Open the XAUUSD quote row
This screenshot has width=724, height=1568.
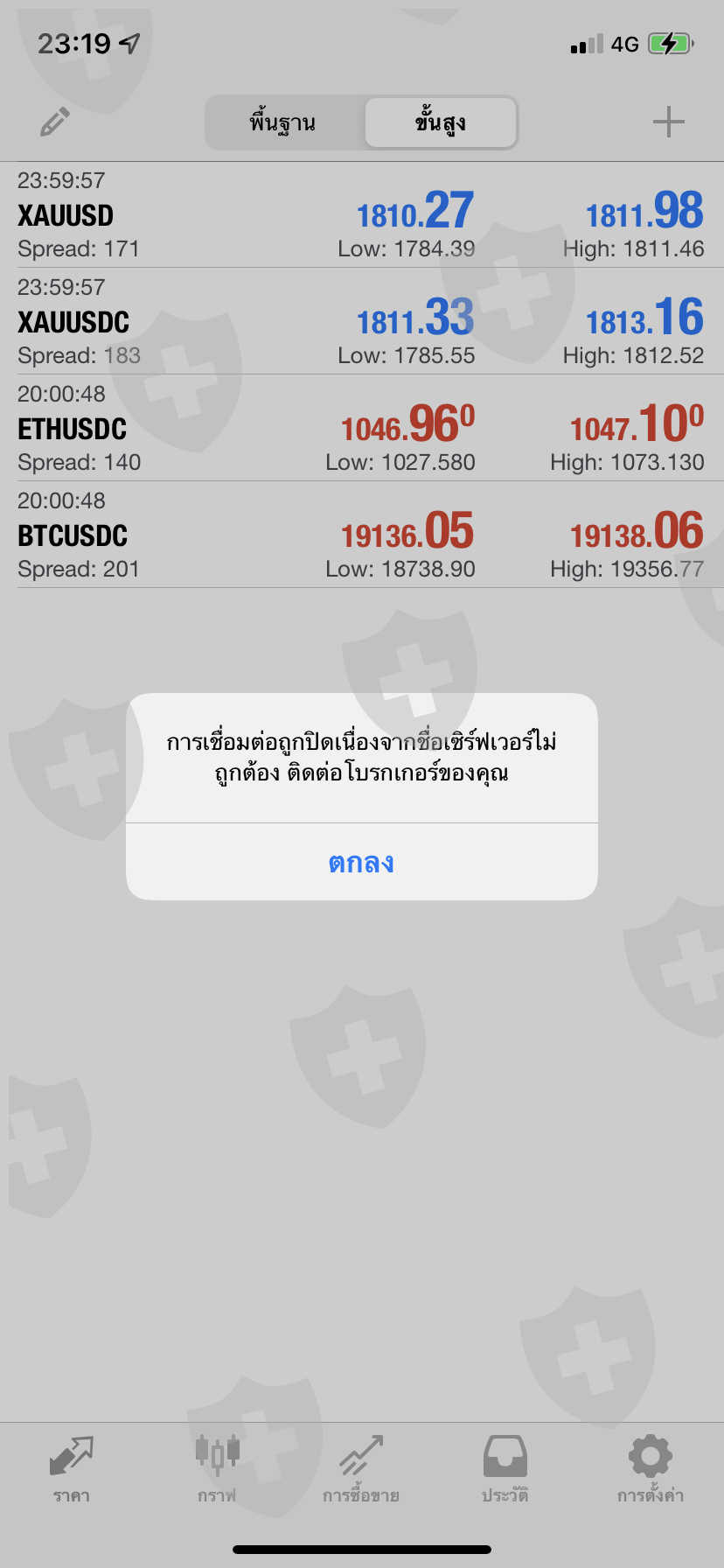[x=361, y=215]
